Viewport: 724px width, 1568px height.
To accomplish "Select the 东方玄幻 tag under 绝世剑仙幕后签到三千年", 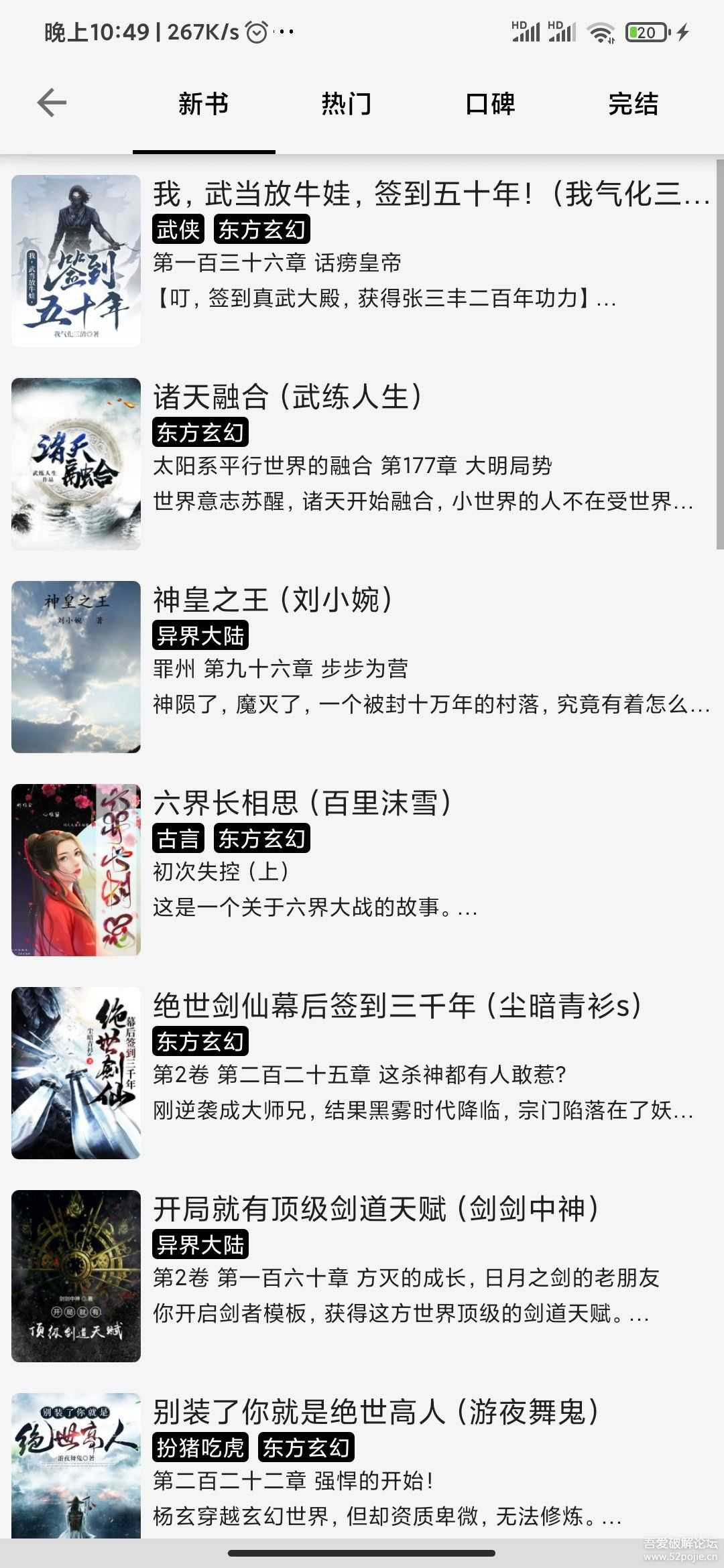I will [x=200, y=1041].
